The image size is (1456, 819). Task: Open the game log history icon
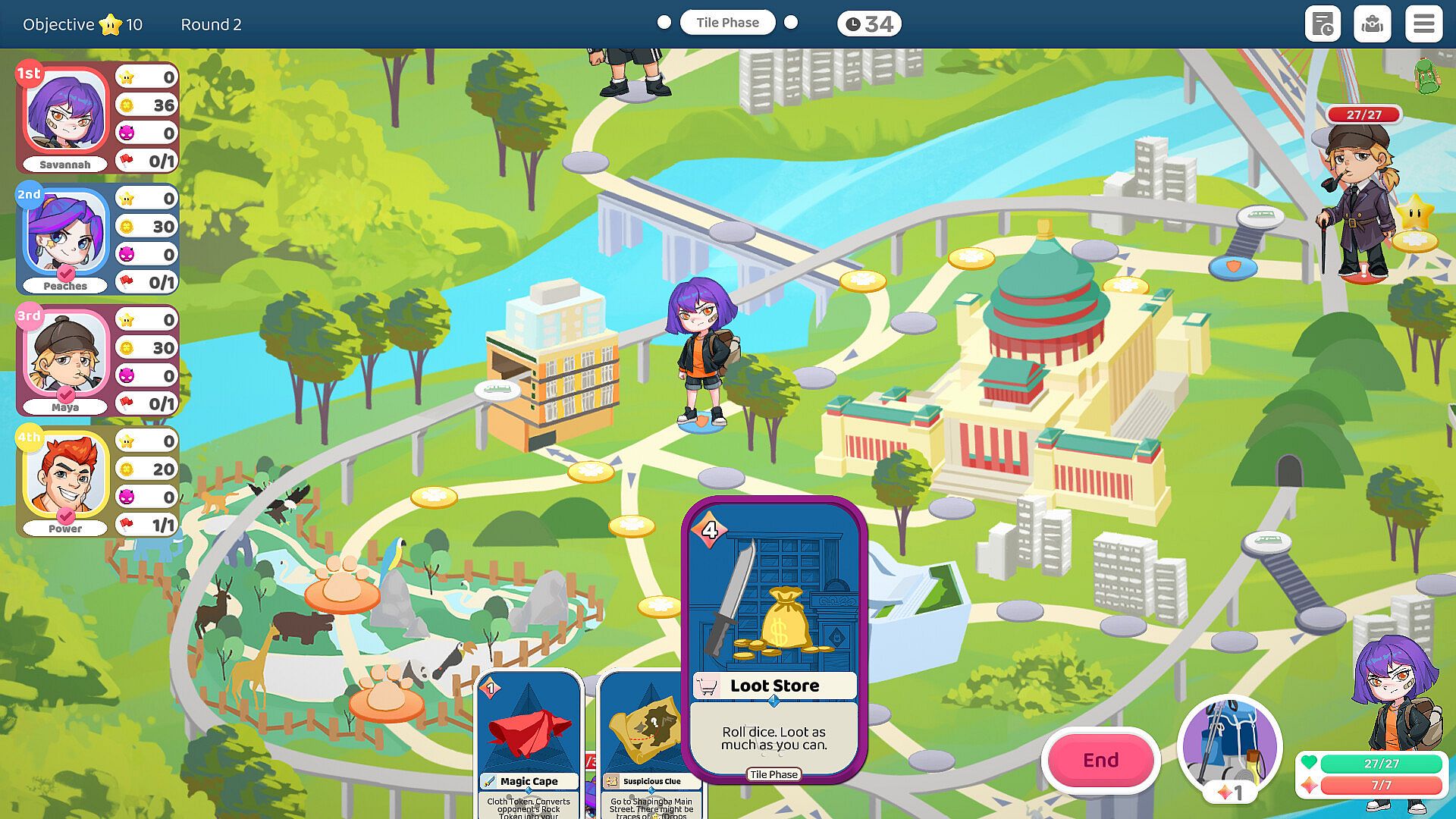(1323, 24)
